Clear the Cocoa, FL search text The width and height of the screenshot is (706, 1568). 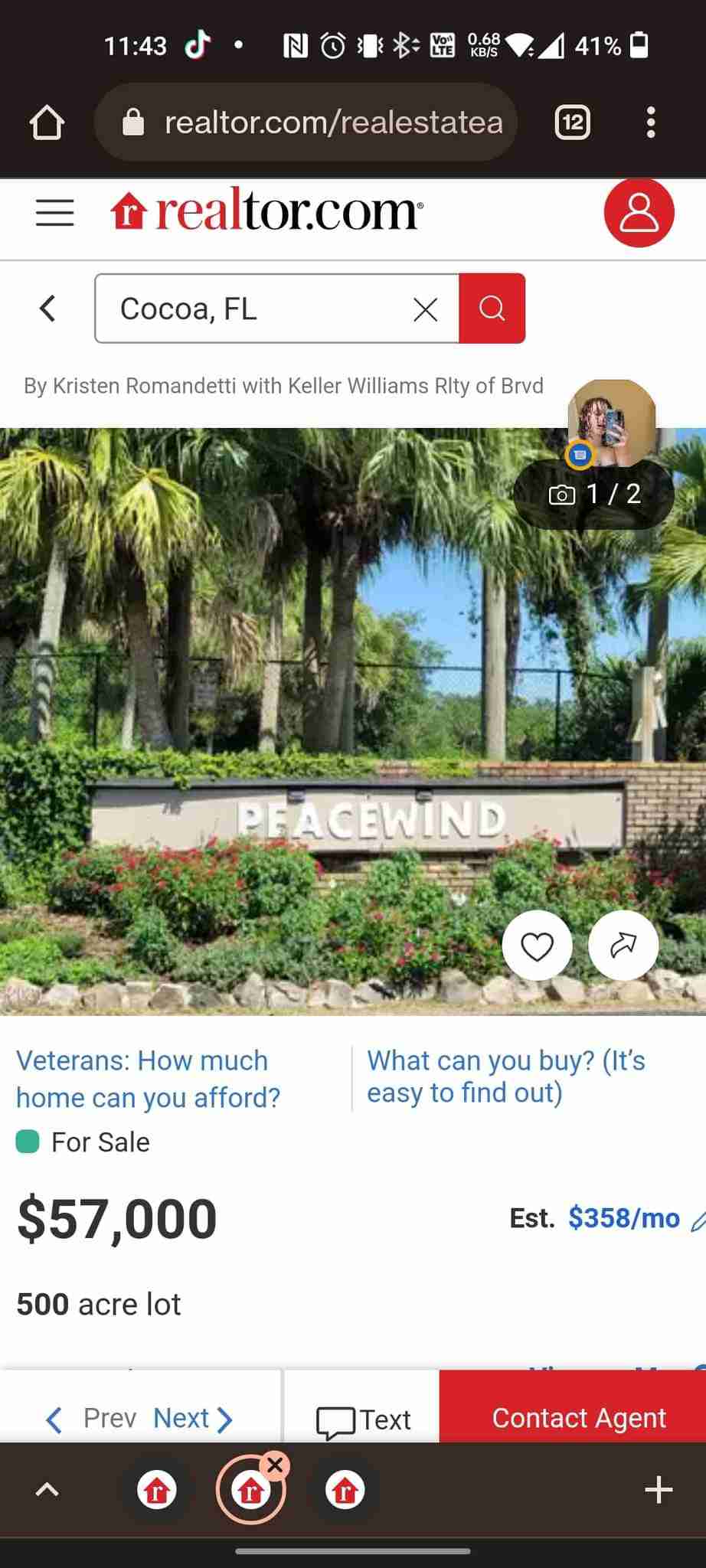point(425,309)
